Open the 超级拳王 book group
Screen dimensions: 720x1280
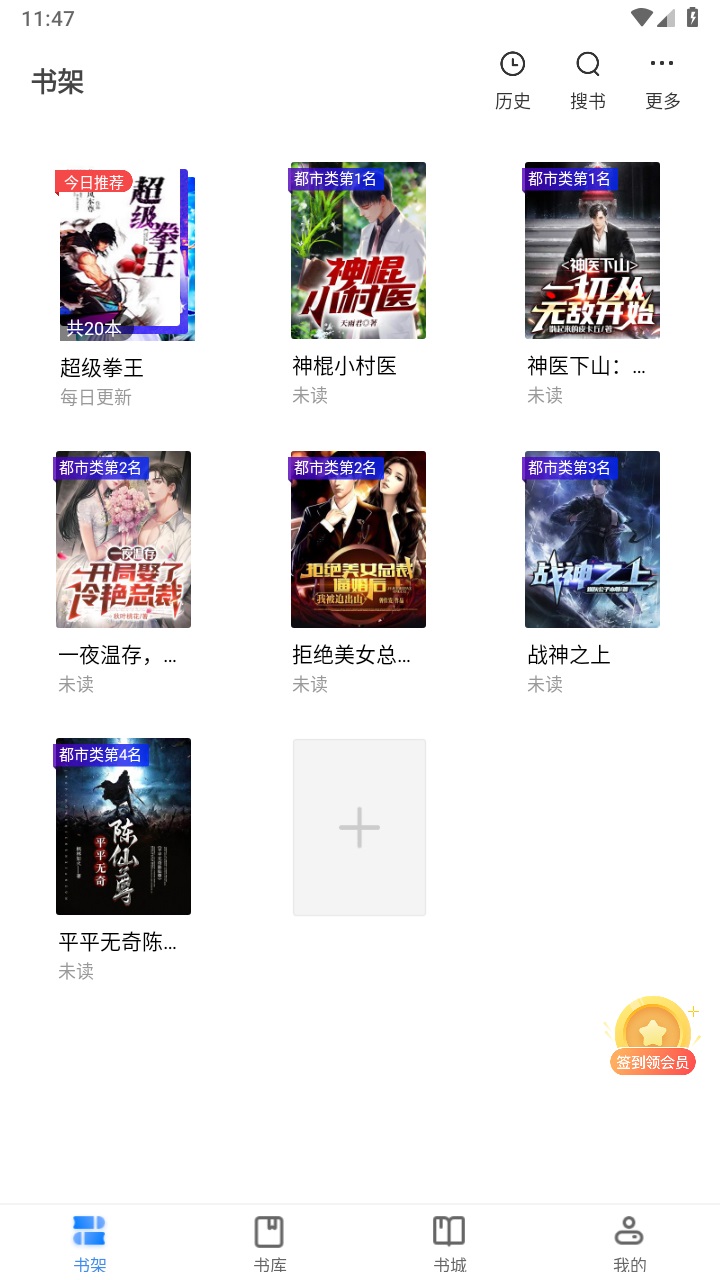pyautogui.click(x=123, y=250)
